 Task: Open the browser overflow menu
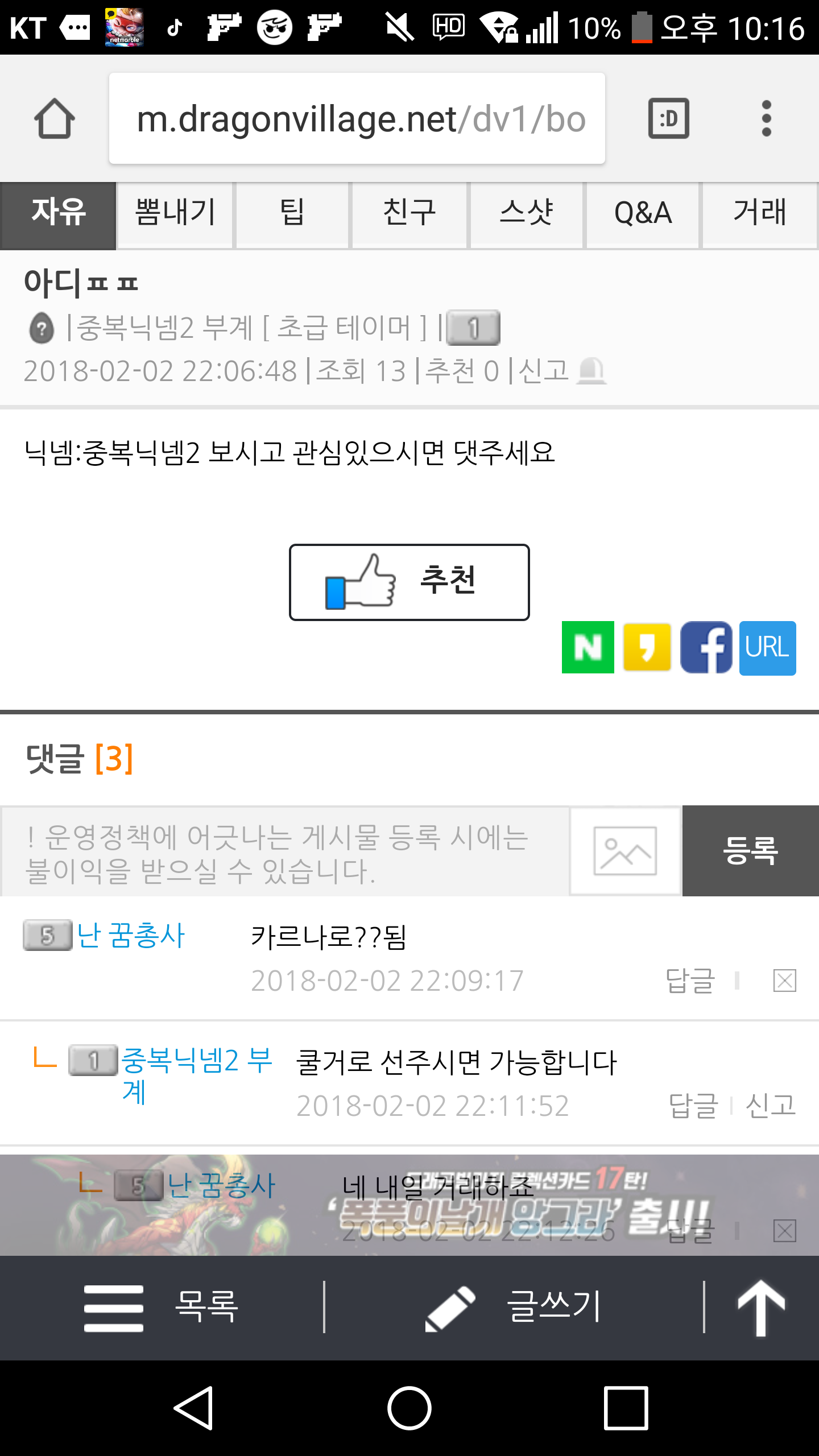(x=766, y=119)
